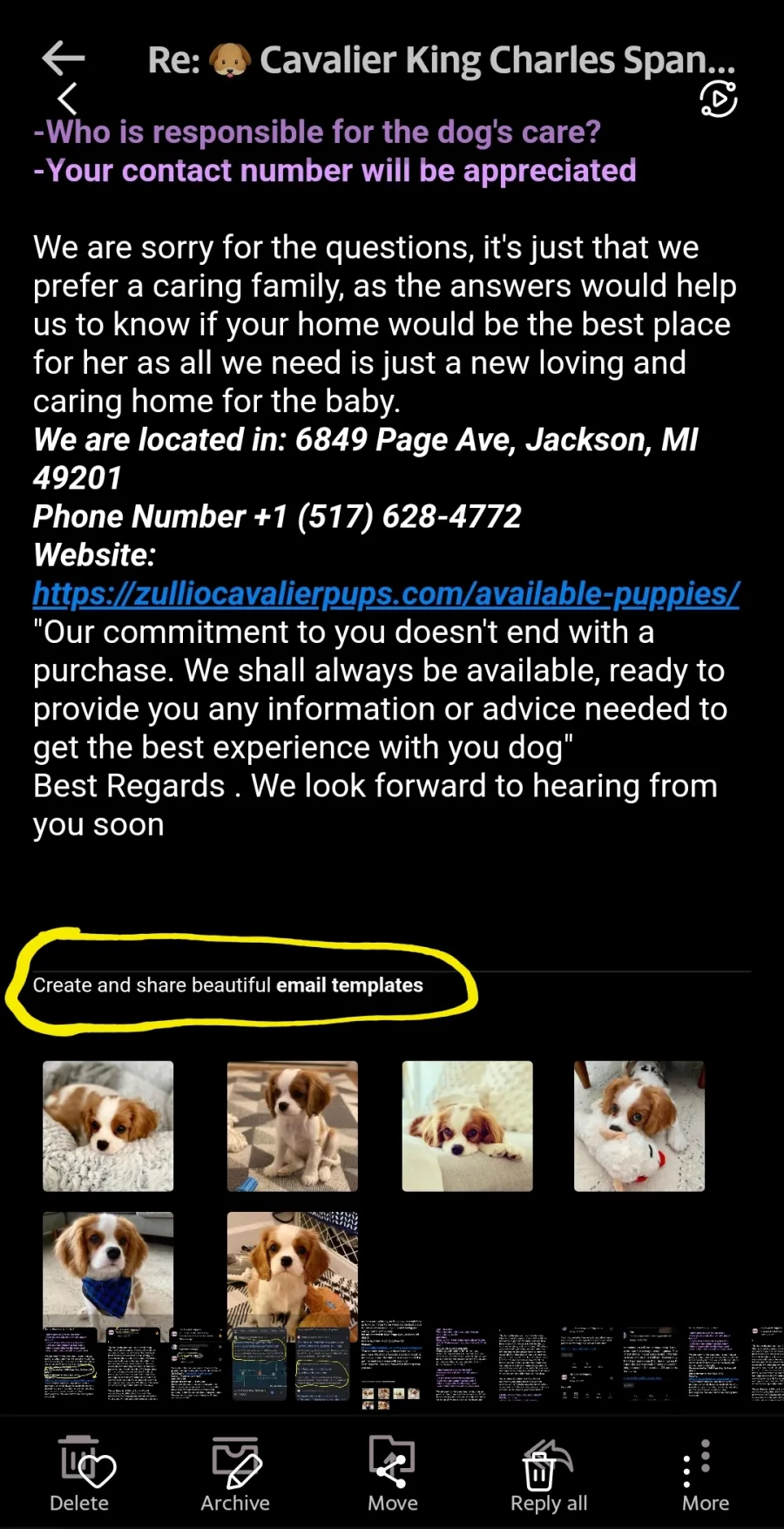The height and width of the screenshot is (1529, 784).
Task: Delete this email
Action: 79,1475
